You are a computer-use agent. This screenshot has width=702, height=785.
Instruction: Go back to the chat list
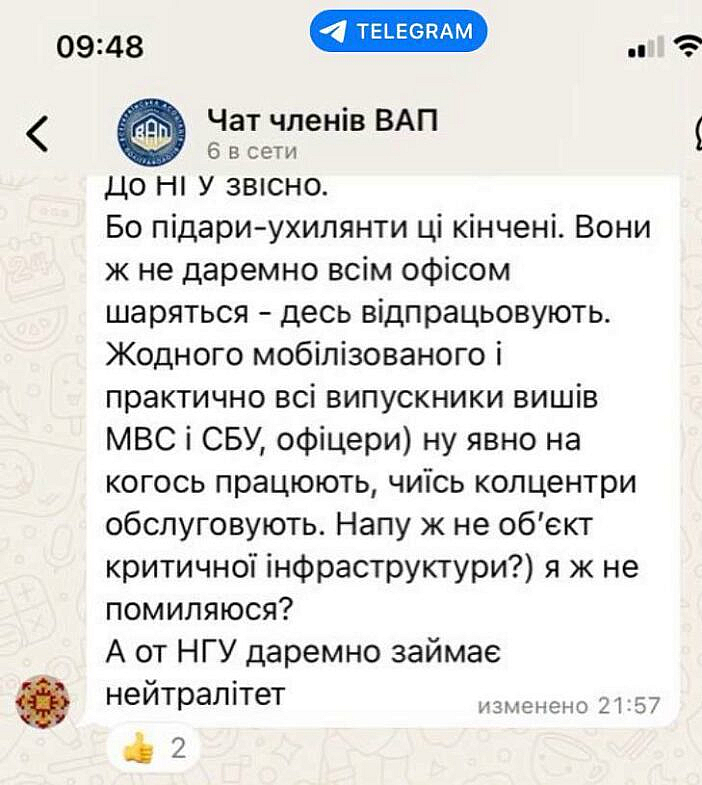click(x=36, y=133)
